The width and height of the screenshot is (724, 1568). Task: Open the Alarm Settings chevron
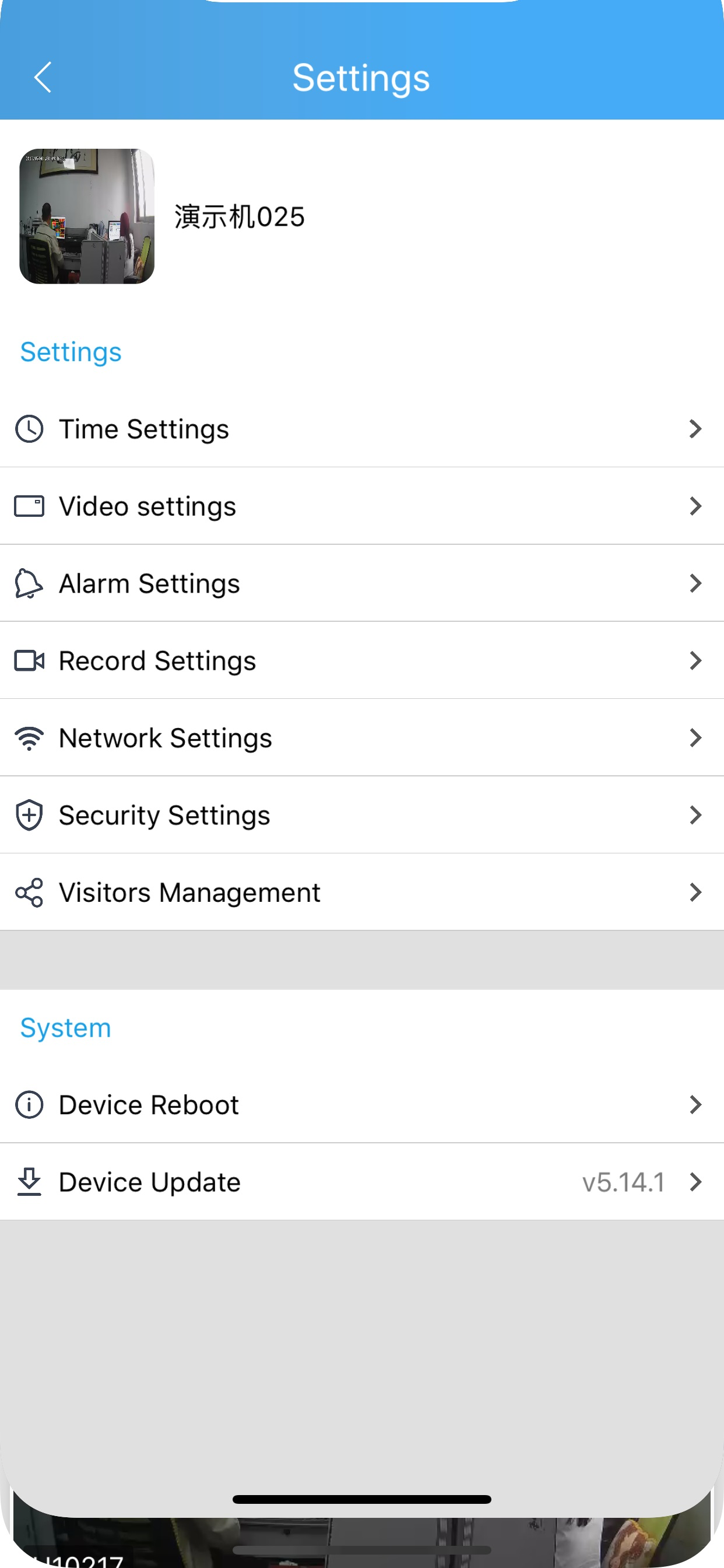[x=695, y=583]
